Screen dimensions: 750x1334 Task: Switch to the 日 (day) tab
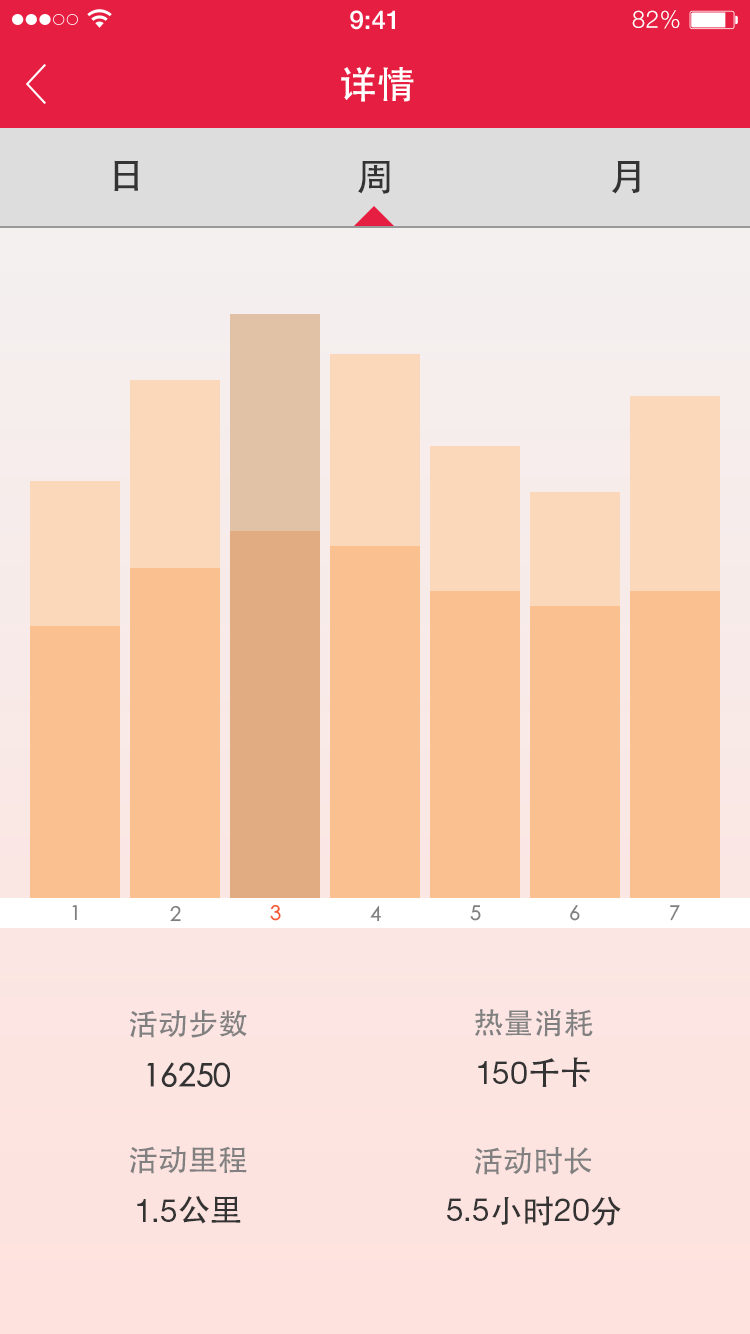click(x=126, y=177)
